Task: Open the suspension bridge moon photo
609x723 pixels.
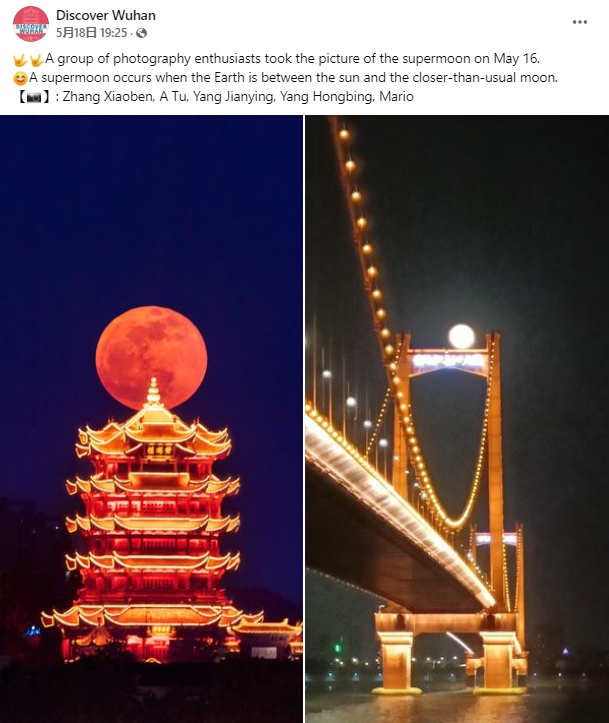Action: pos(457,418)
